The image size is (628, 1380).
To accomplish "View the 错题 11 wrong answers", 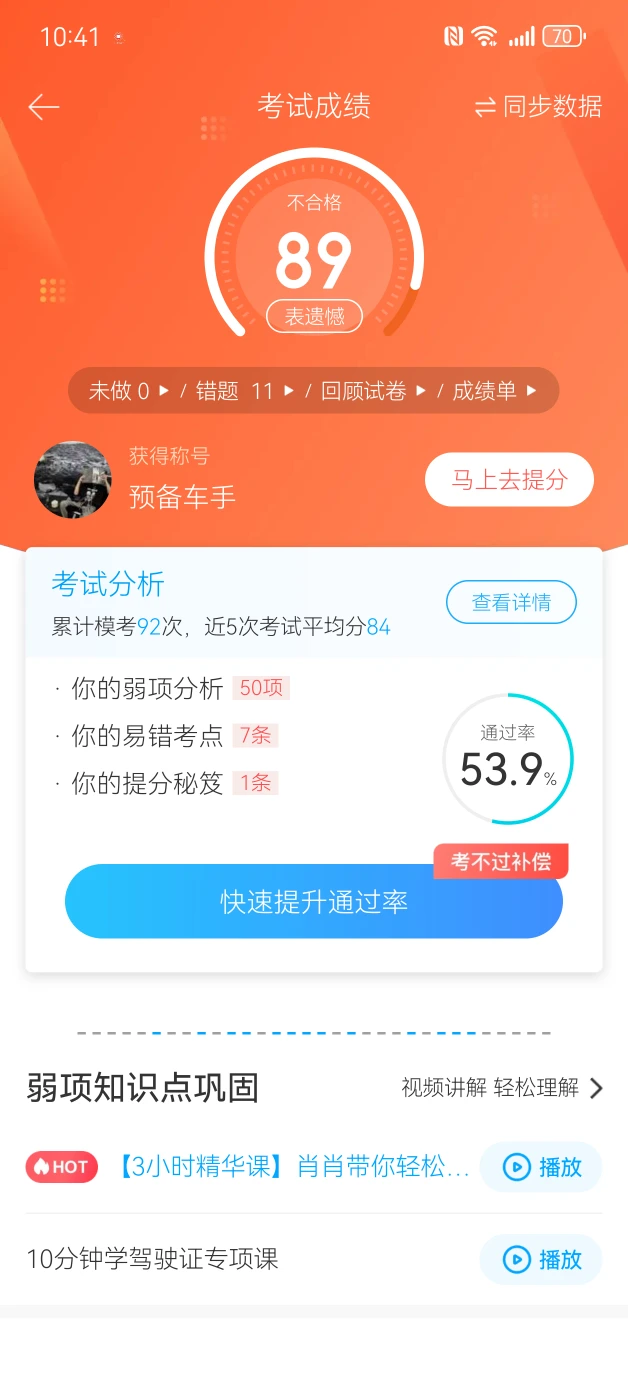I will [x=244, y=391].
